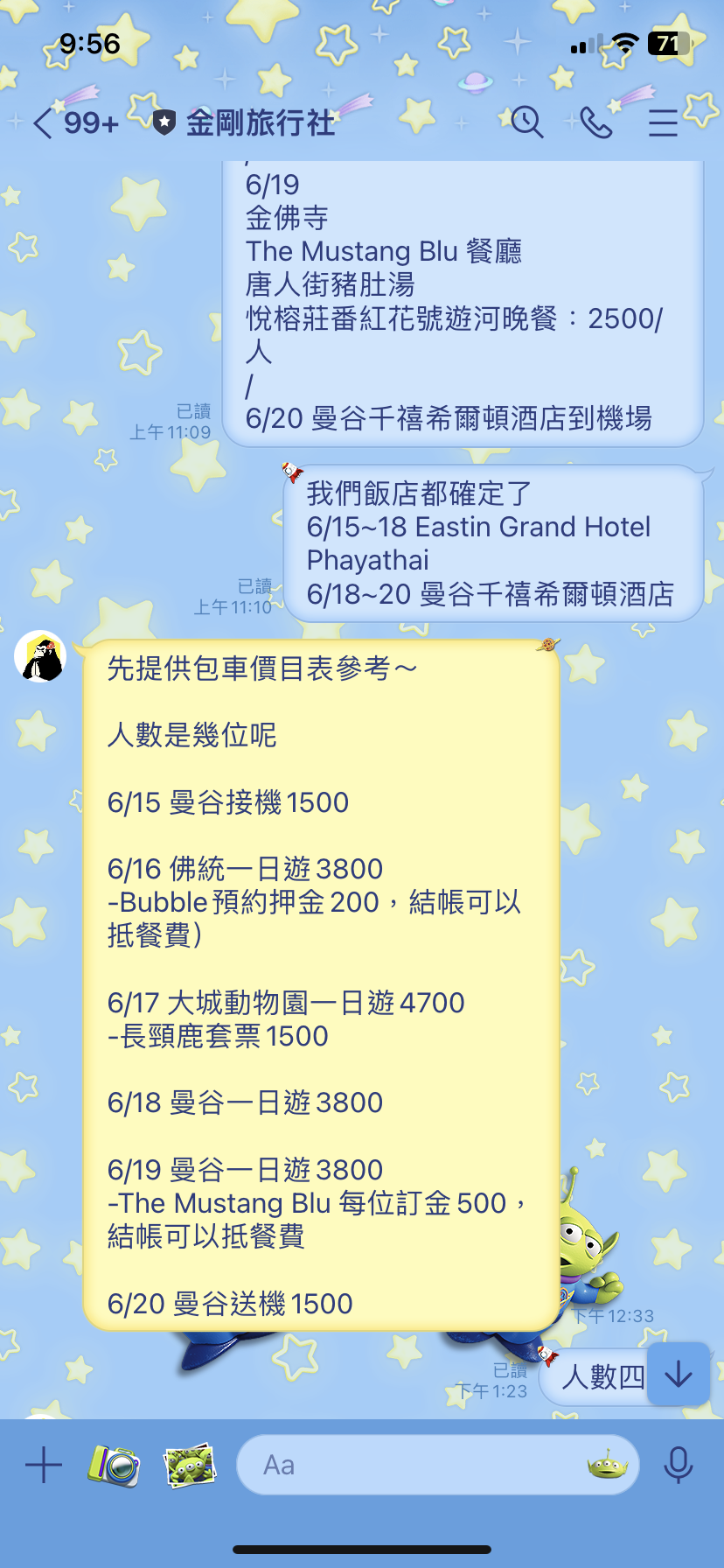Open the sticker and emoji panel
The width and height of the screenshot is (724, 1568).
[x=608, y=1465]
